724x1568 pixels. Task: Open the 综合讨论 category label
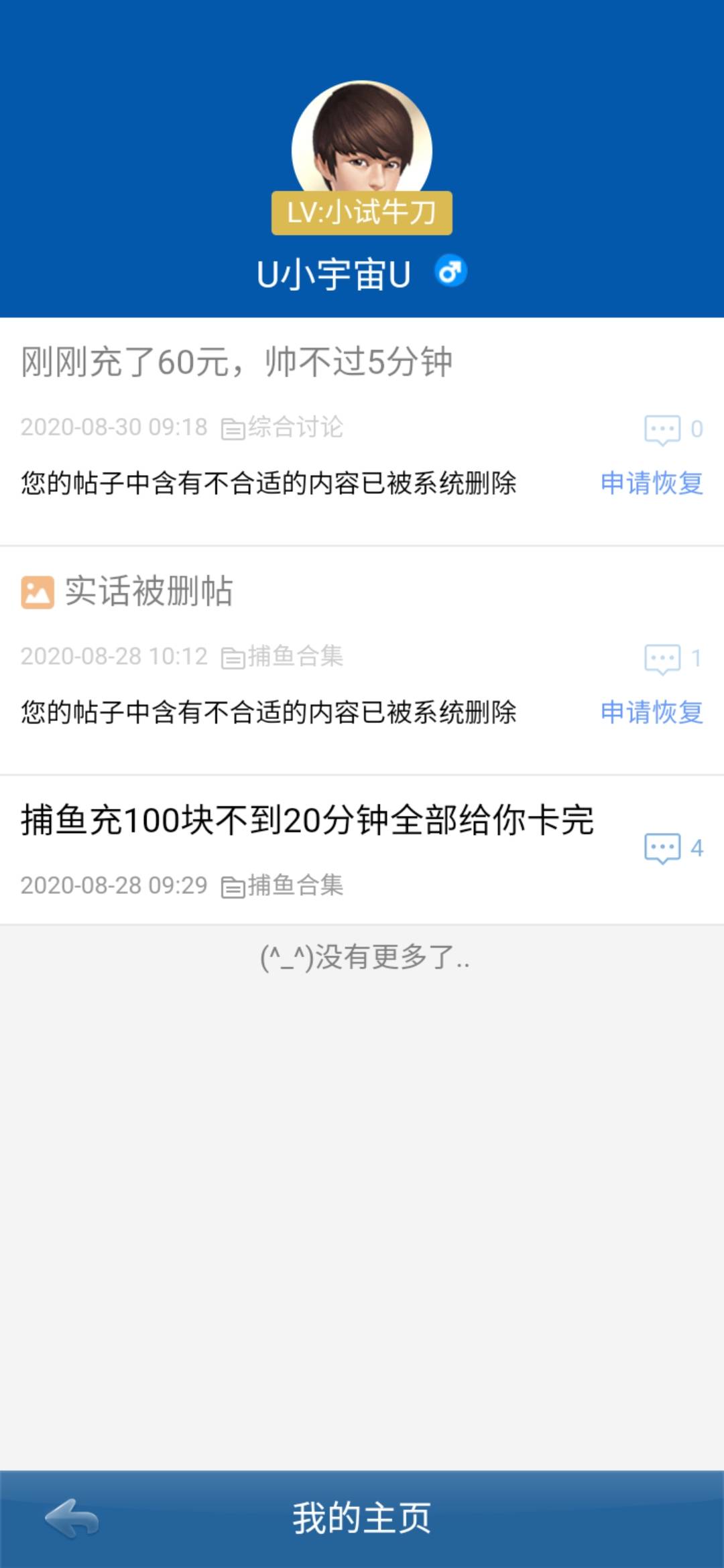click(296, 430)
